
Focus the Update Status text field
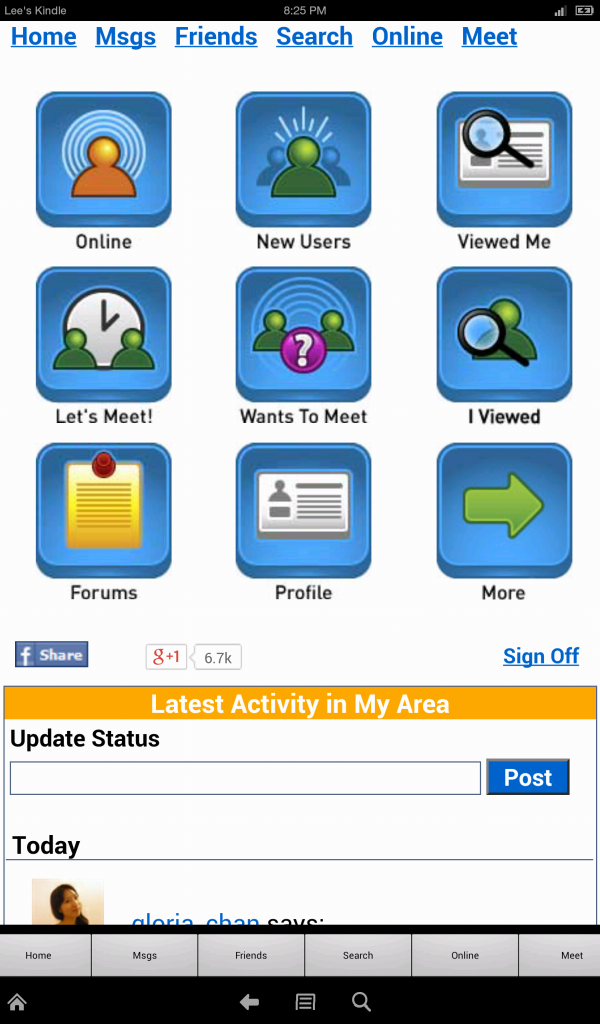tap(245, 778)
